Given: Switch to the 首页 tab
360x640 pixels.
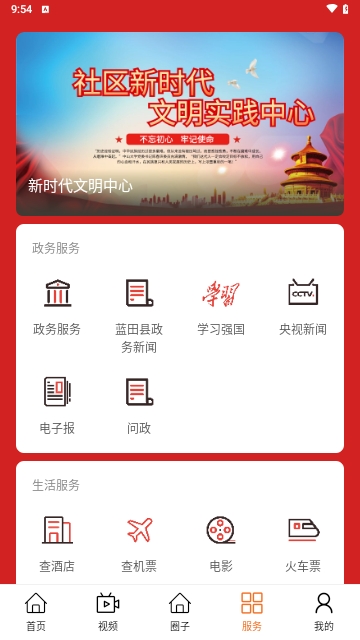Looking at the screenshot, I should click(36, 612).
